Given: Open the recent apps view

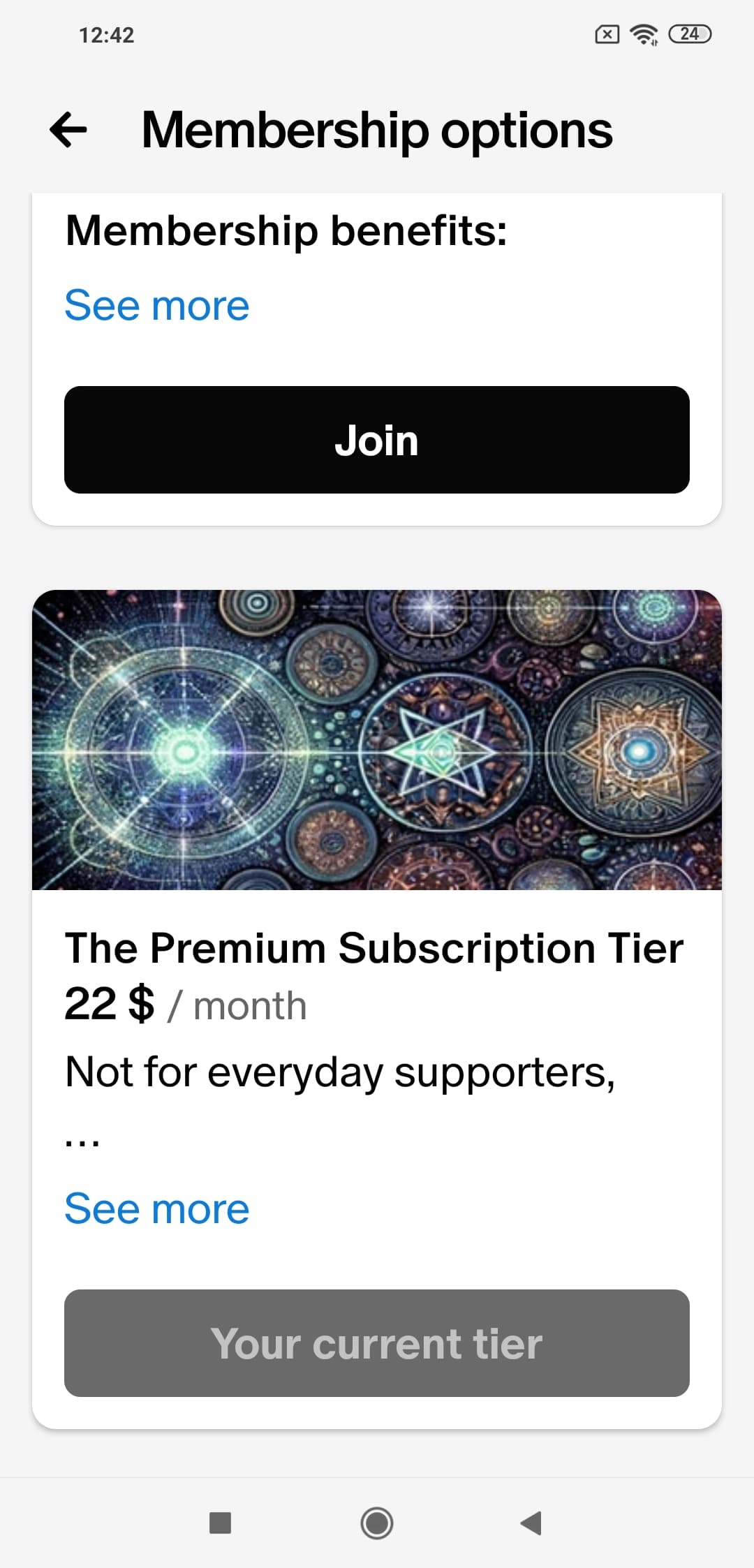Looking at the screenshot, I should point(221,1523).
